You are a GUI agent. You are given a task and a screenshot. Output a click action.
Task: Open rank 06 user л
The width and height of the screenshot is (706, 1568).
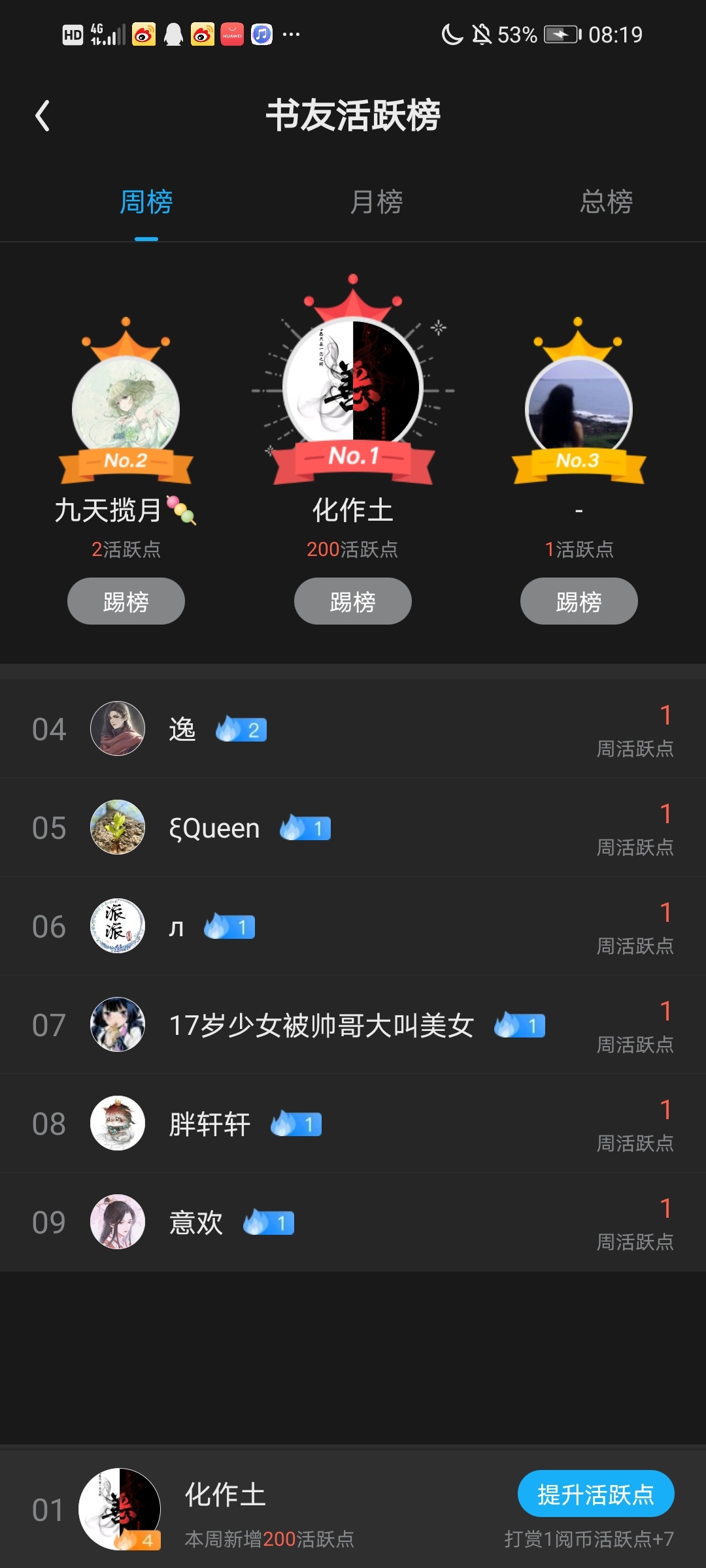[x=353, y=926]
